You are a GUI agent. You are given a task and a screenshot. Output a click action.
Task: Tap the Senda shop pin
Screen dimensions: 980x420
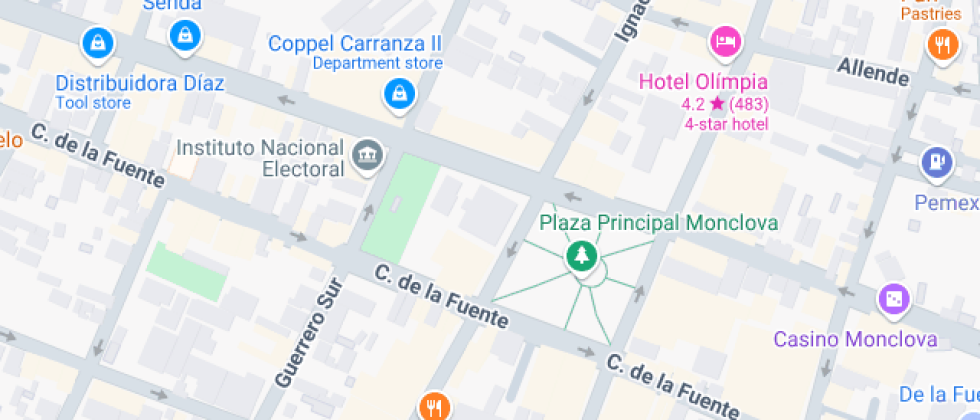click(x=185, y=36)
